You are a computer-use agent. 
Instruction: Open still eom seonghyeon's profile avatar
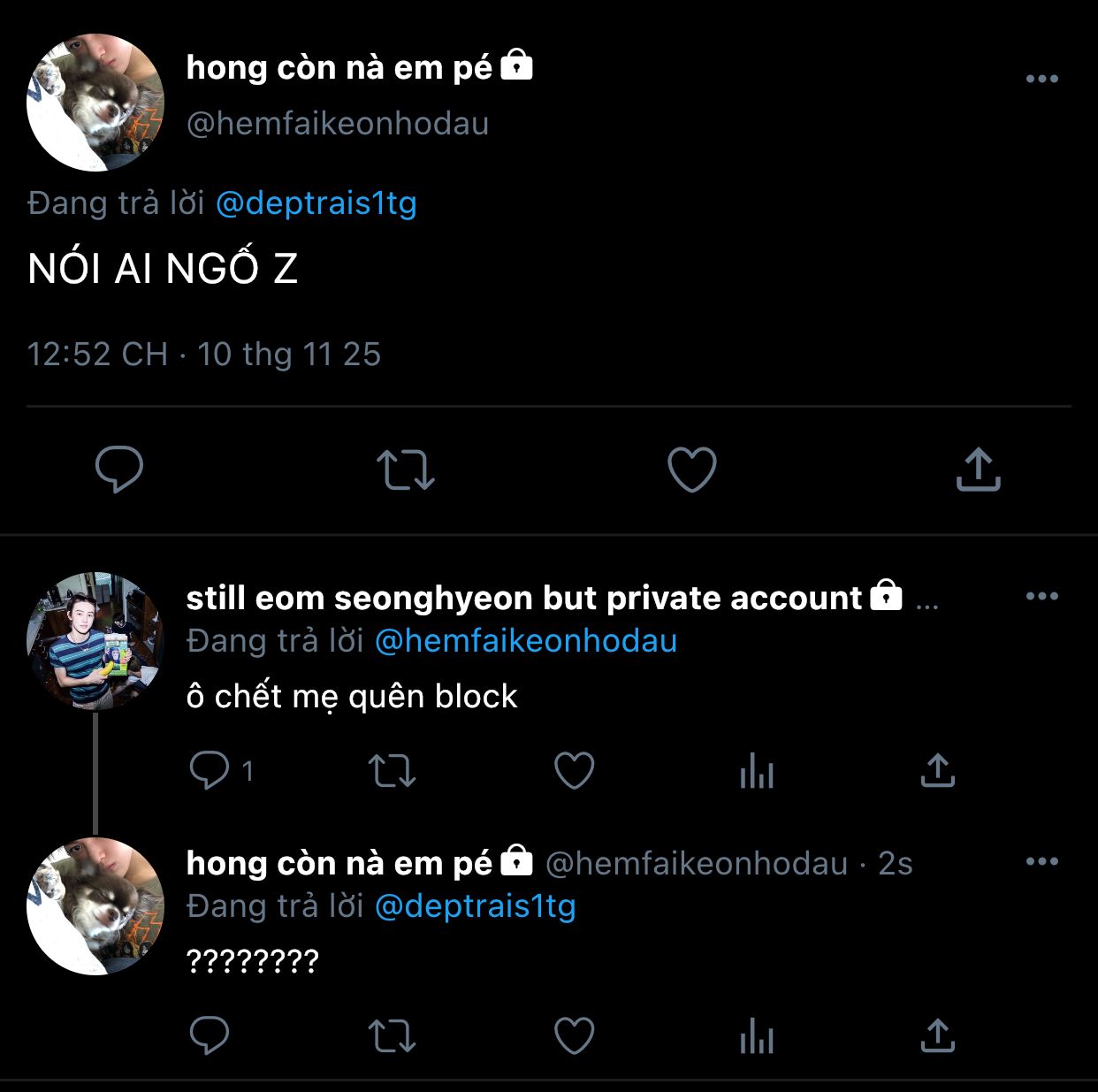pyautogui.click(x=95, y=640)
